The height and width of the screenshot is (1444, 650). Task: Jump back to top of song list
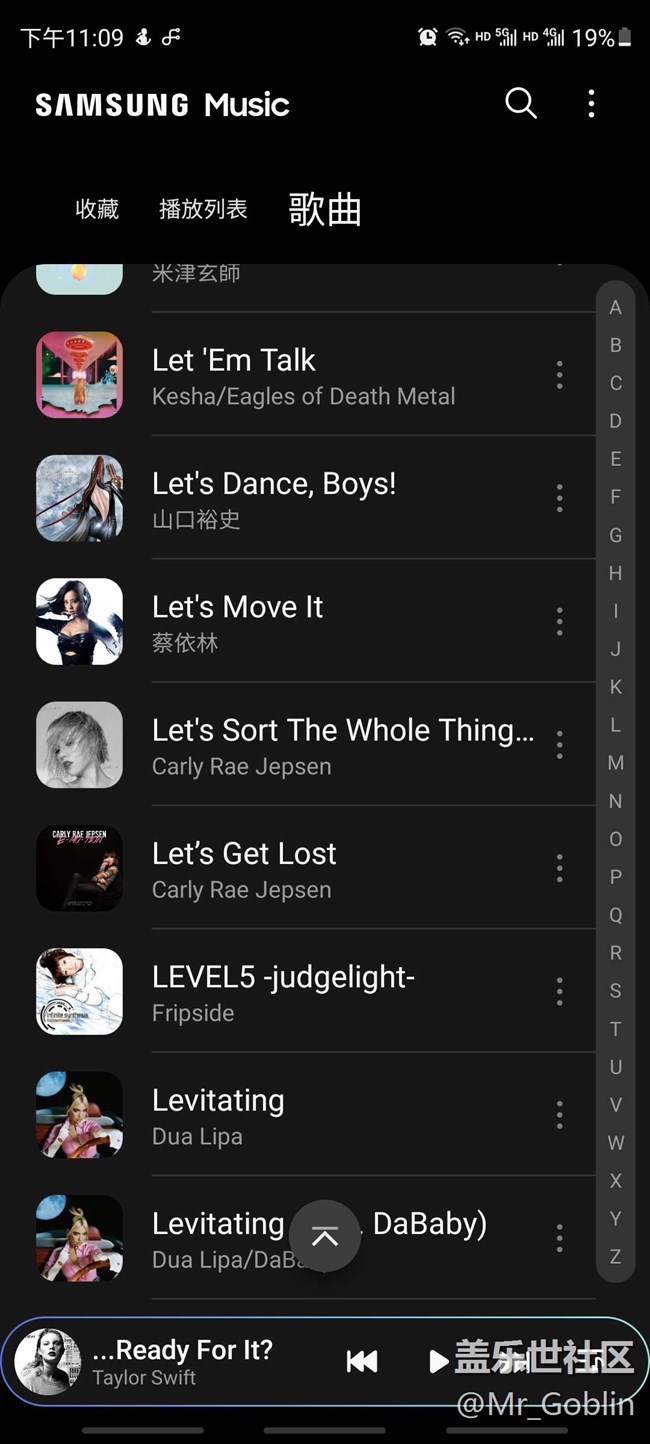pyautogui.click(x=324, y=1236)
